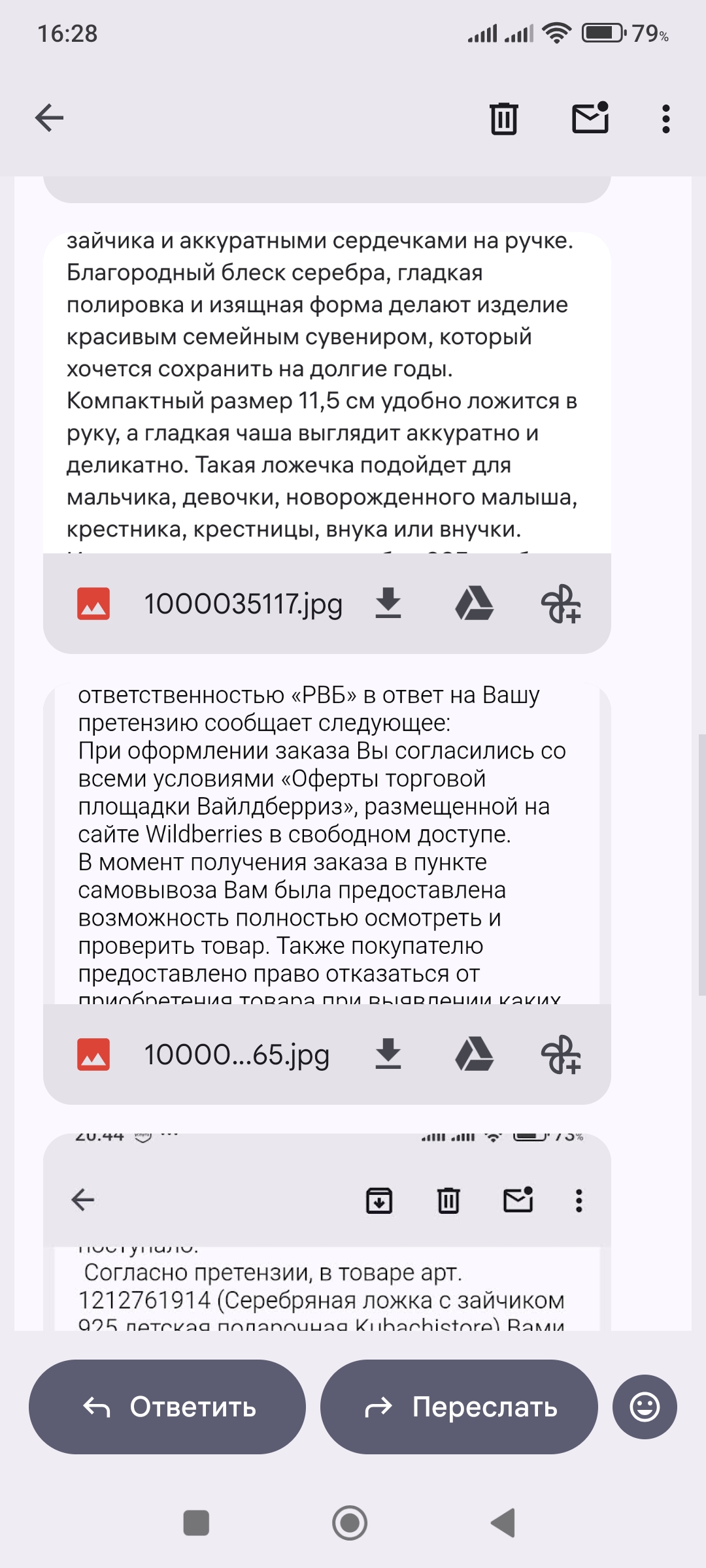706x1568 pixels.
Task: Open the recent apps square button
Action: point(196,1523)
